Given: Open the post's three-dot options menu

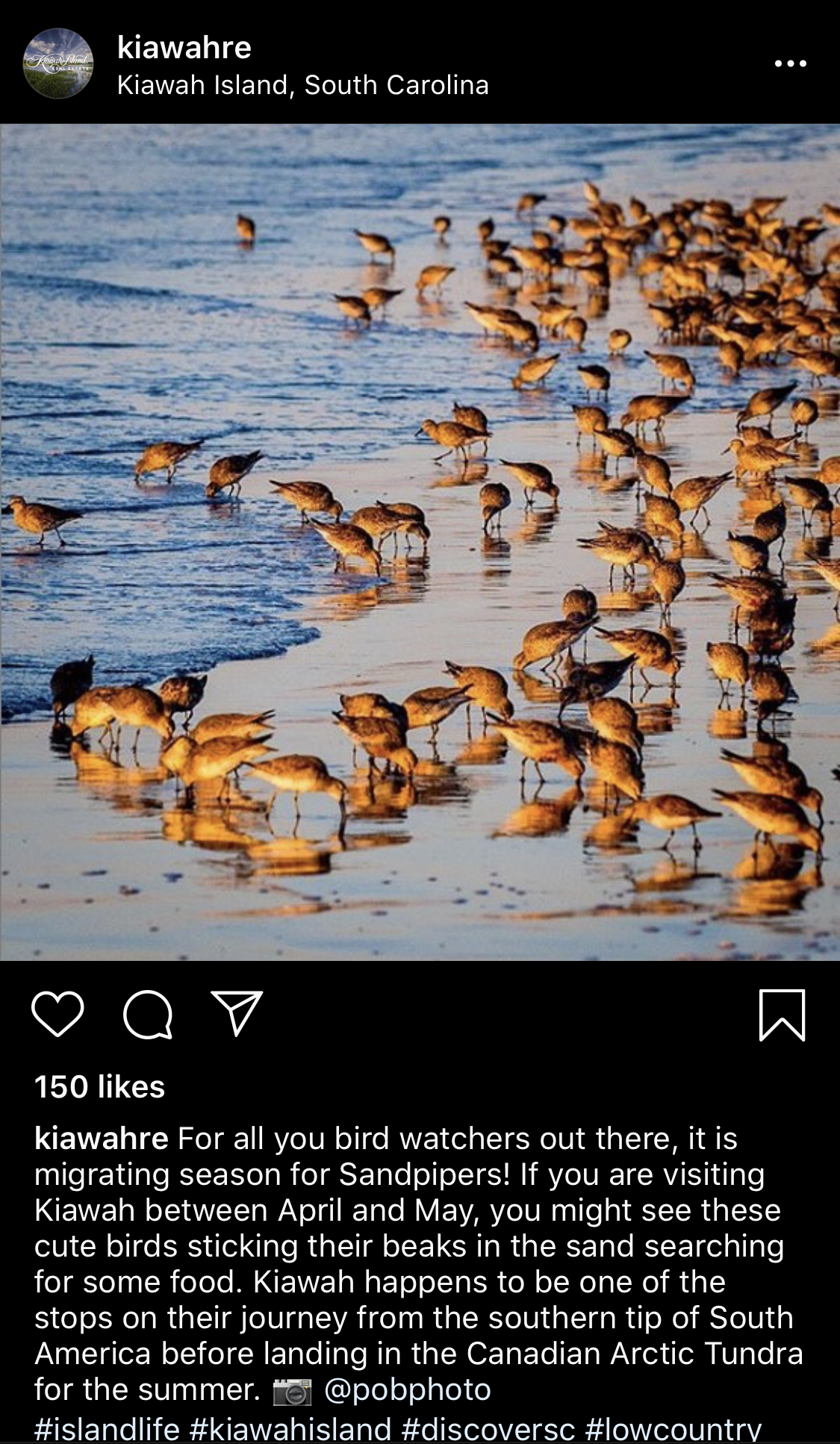Looking at the screenshot, I should click(790, 63).
